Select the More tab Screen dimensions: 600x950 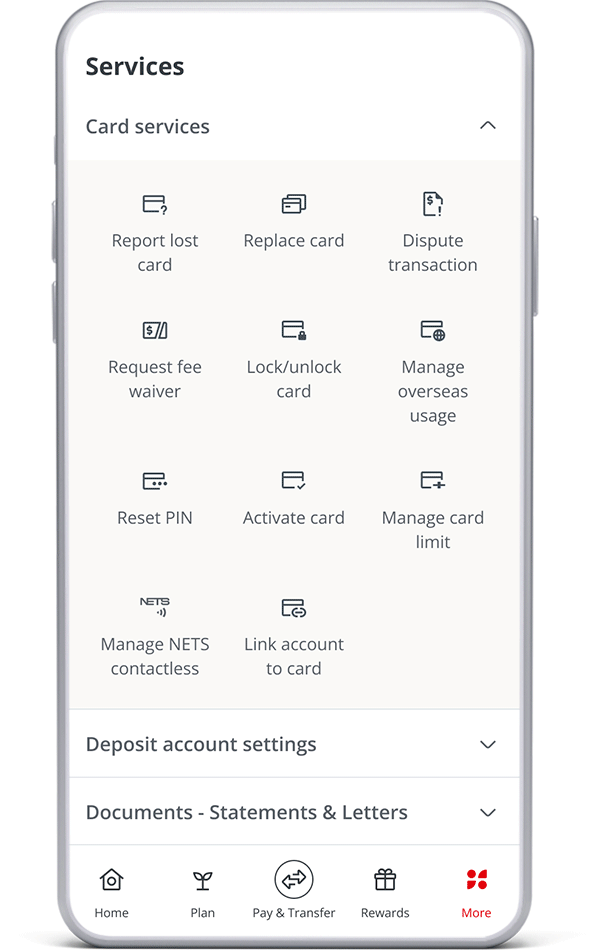(476, 891)
